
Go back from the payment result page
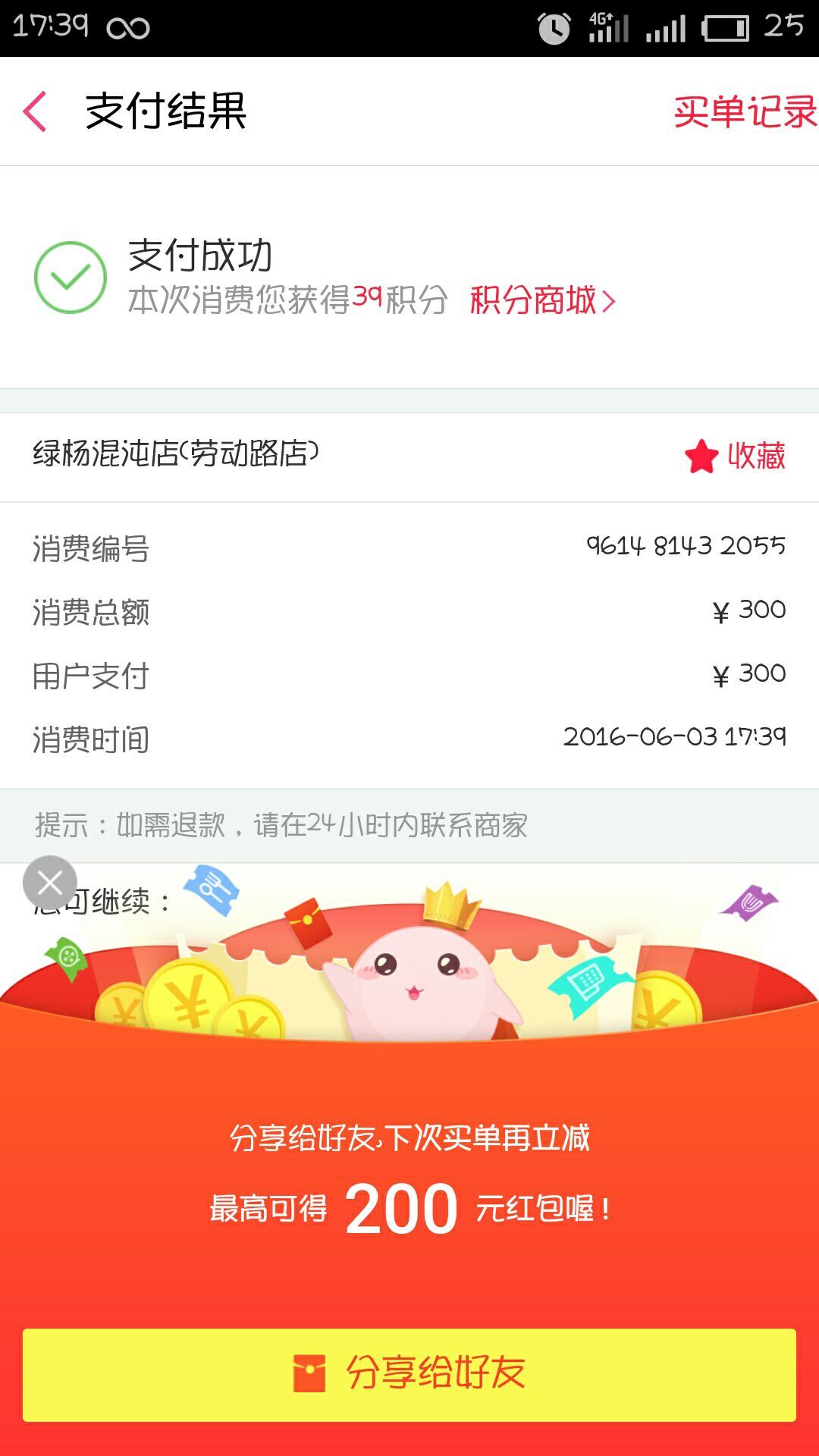36,111
